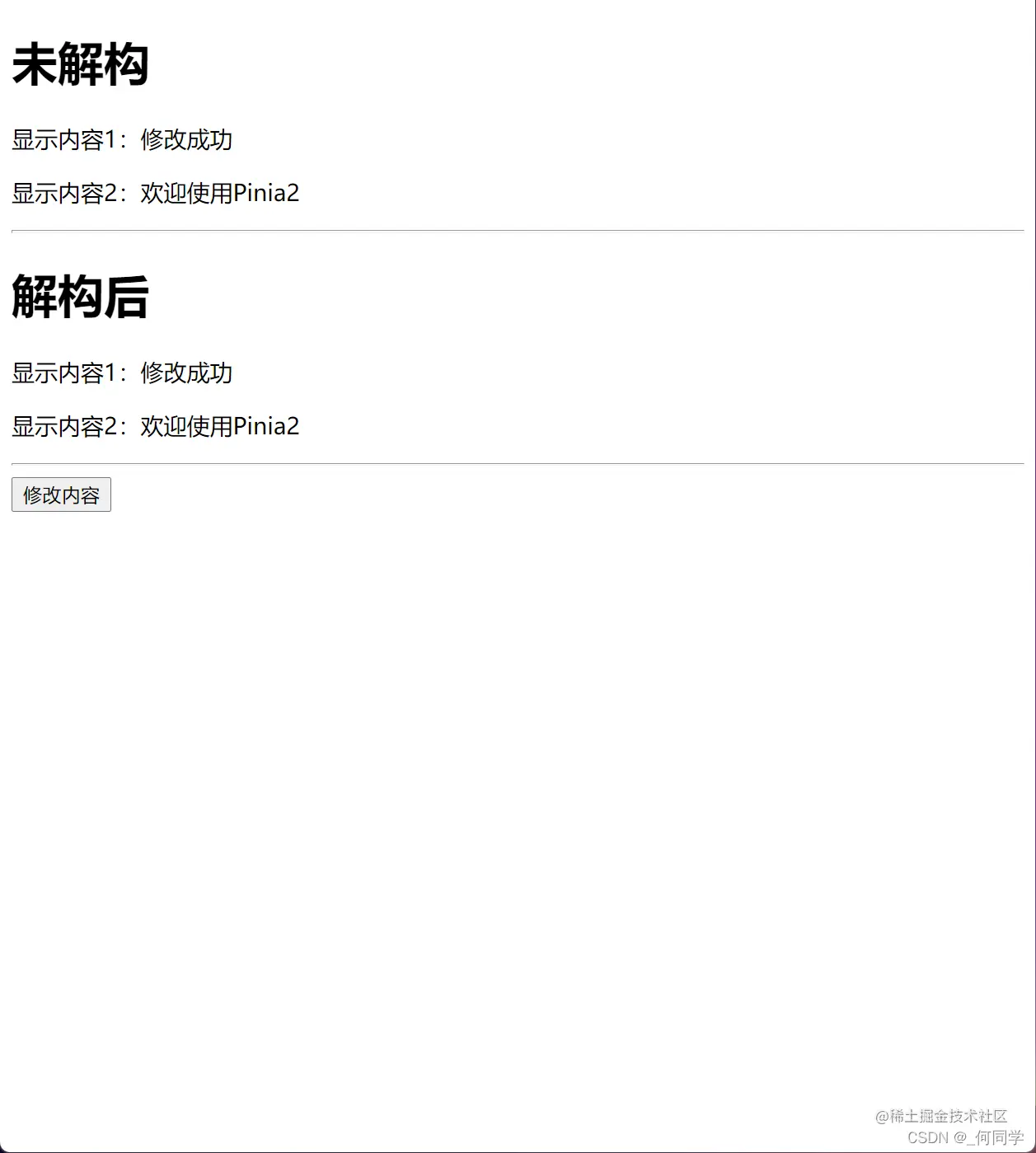Click 欢迎使用Pinia2 text under 未解构 section
The width and height of the screenshot is (1036, 1153).
click(x=220, y=193)
